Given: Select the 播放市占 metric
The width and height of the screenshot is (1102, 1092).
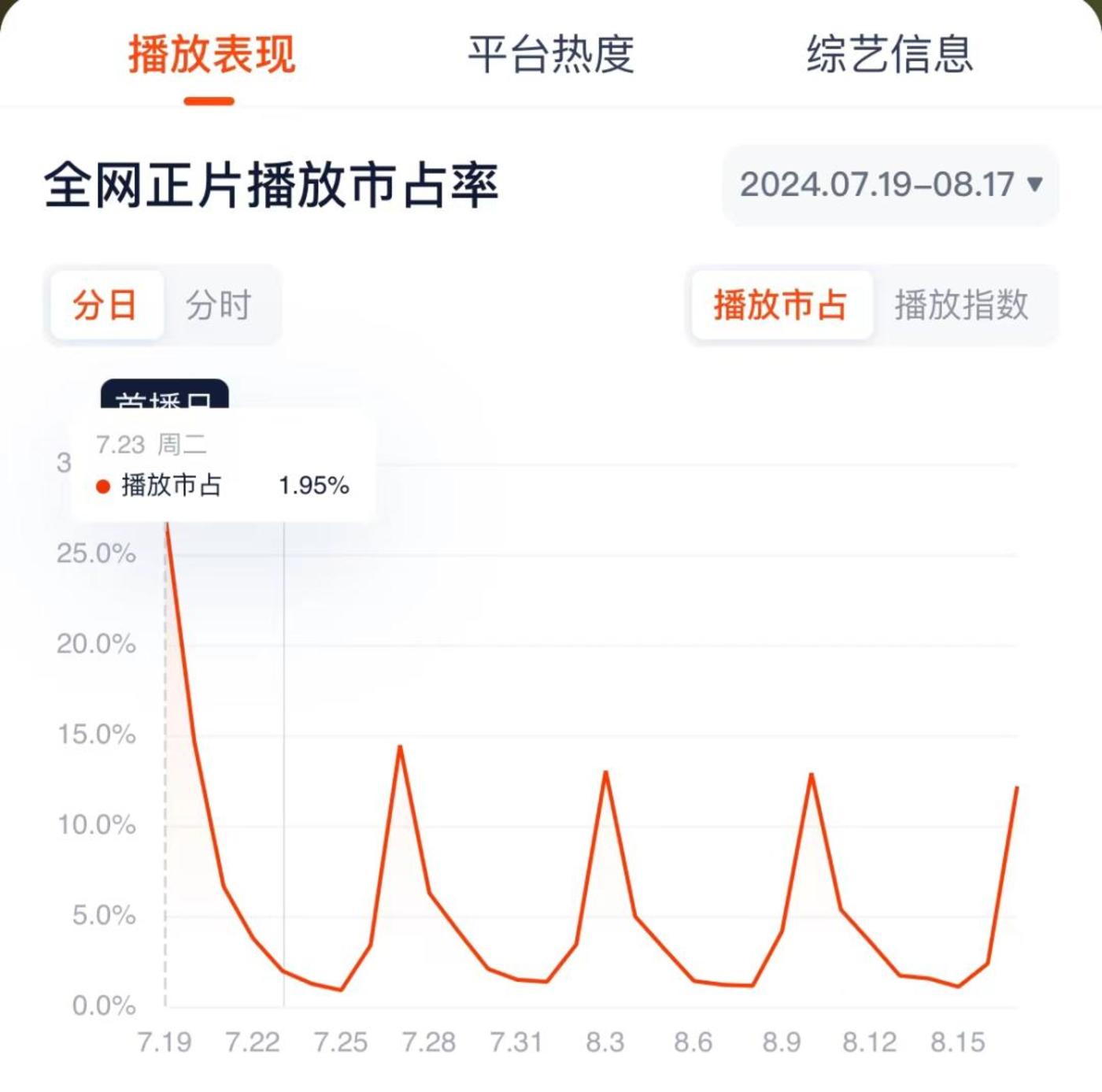Looking at the screenshot, I should pyautogui.click(x=780, y=305).
